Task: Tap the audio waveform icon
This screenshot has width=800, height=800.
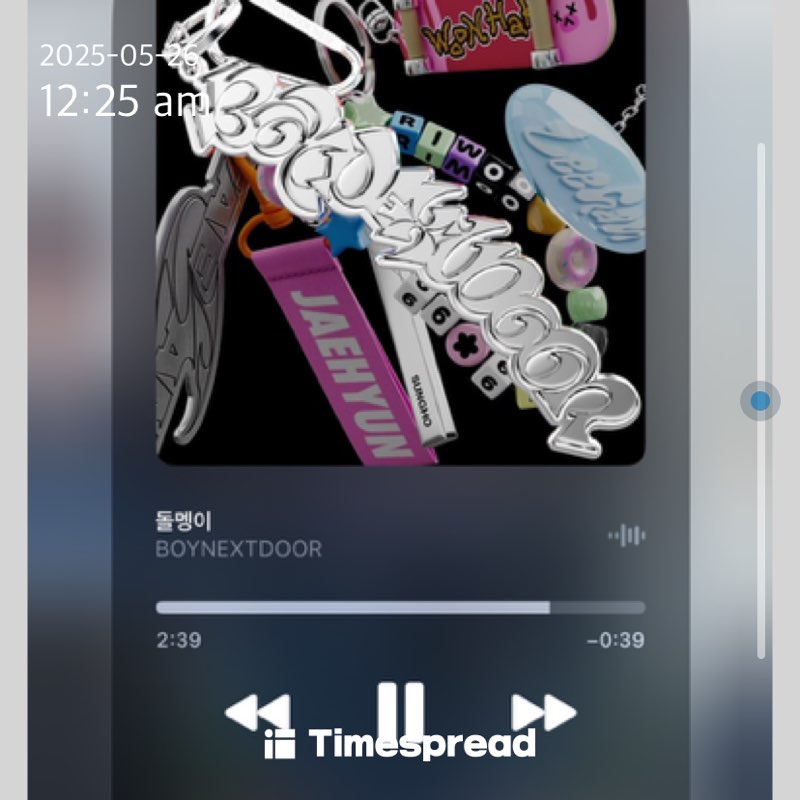Action: (627, 535)
